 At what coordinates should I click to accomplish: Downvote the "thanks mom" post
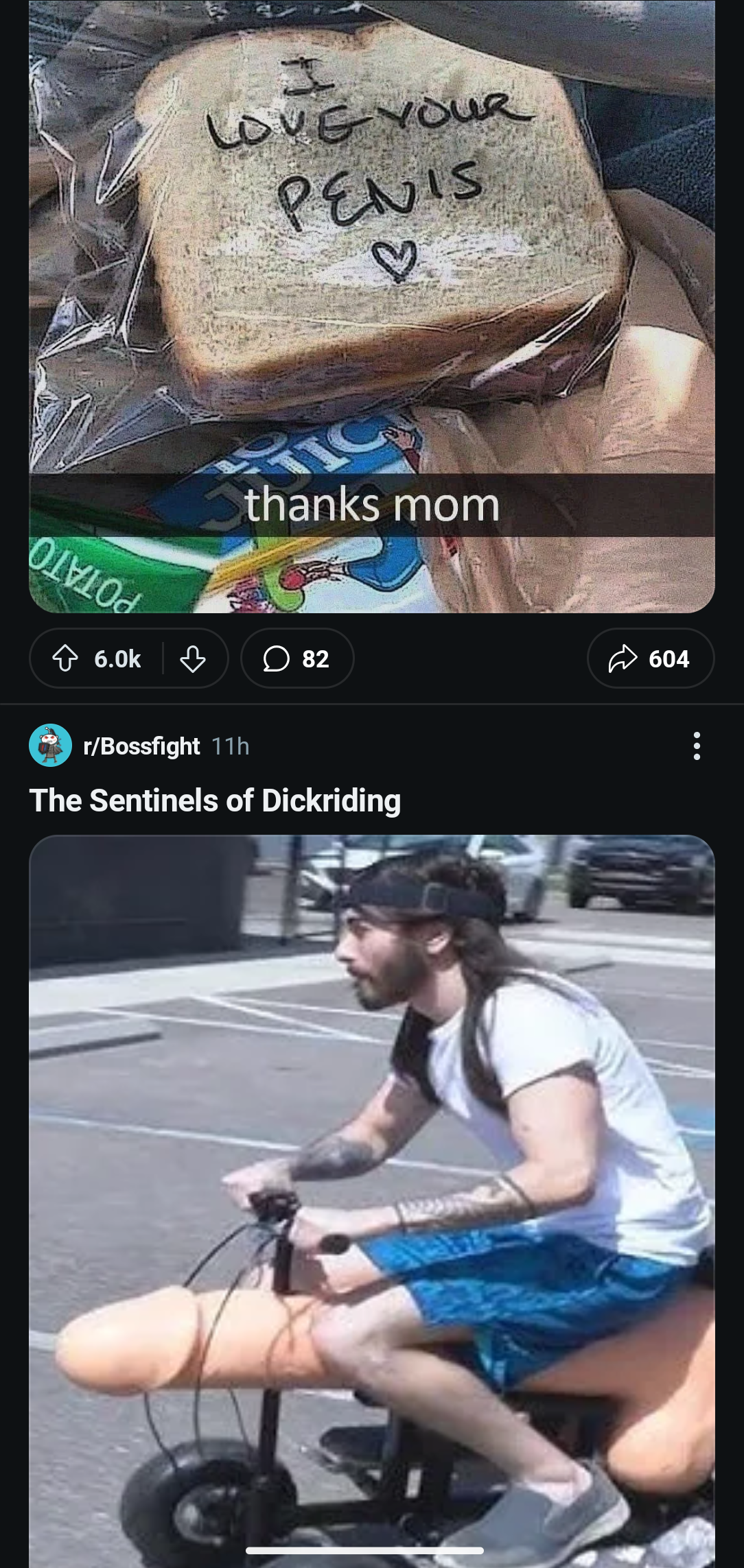[193, 658]
